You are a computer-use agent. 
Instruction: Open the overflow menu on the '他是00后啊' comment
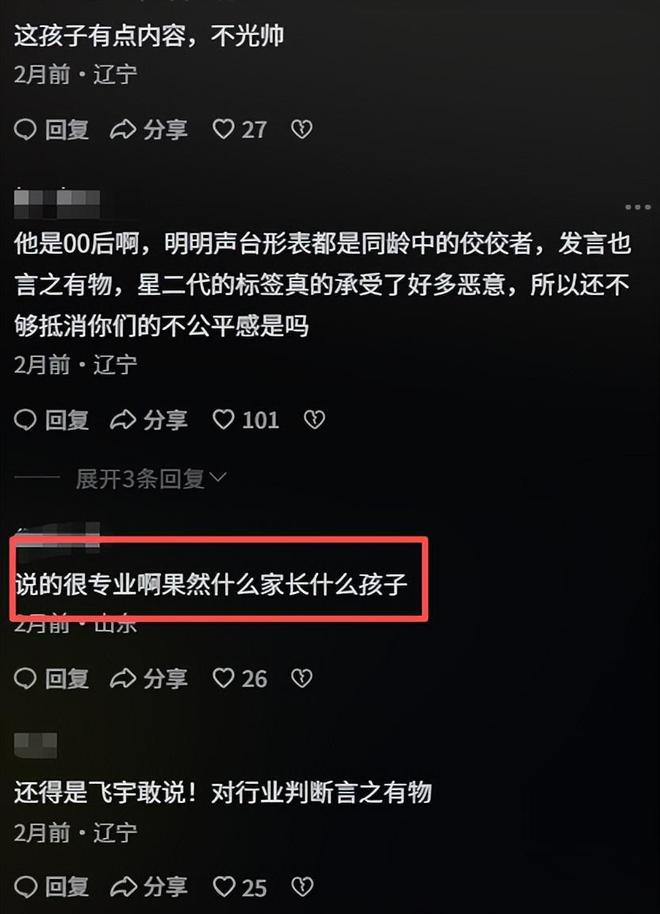tap(637, 207)
